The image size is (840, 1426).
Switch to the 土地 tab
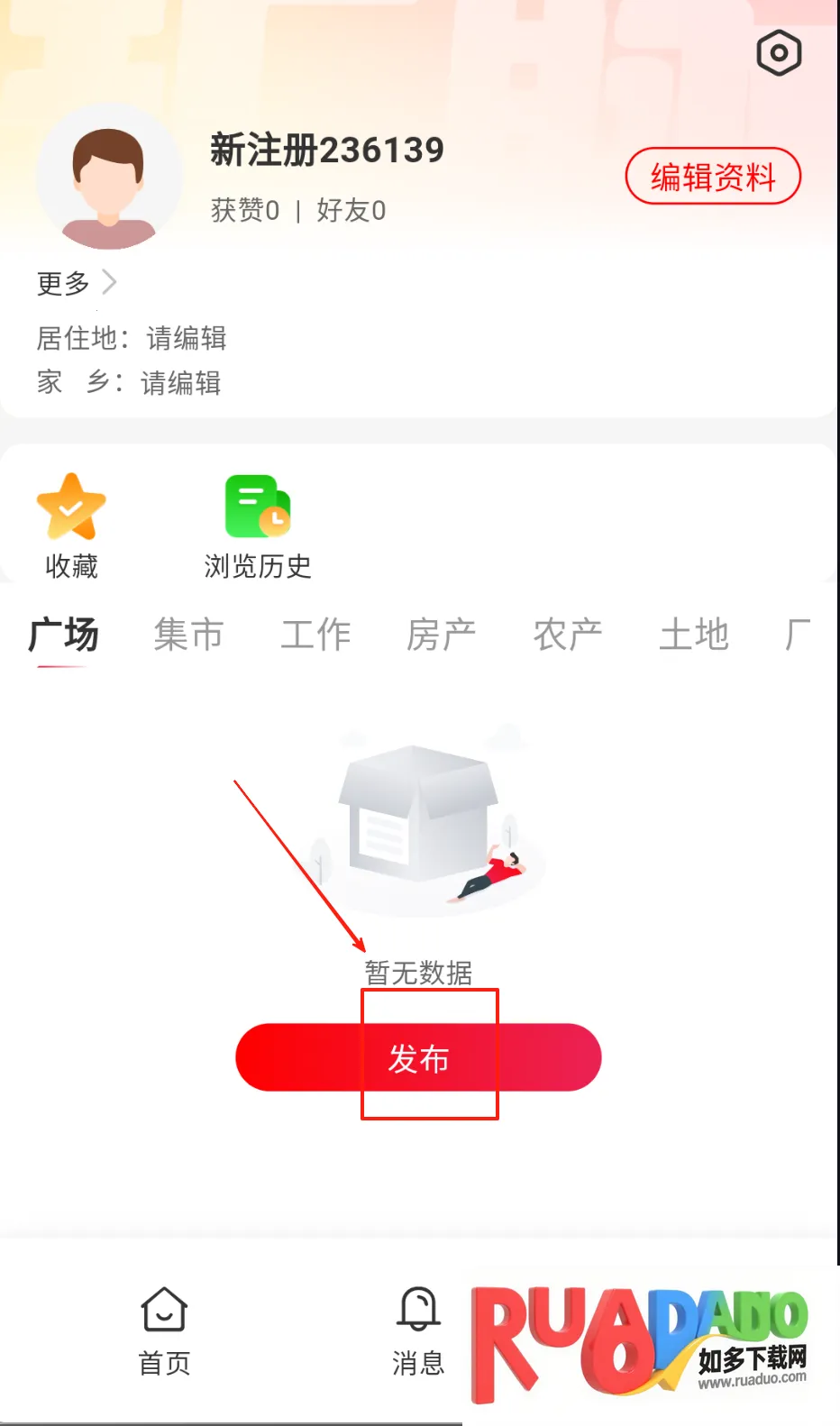coord(694,635)
